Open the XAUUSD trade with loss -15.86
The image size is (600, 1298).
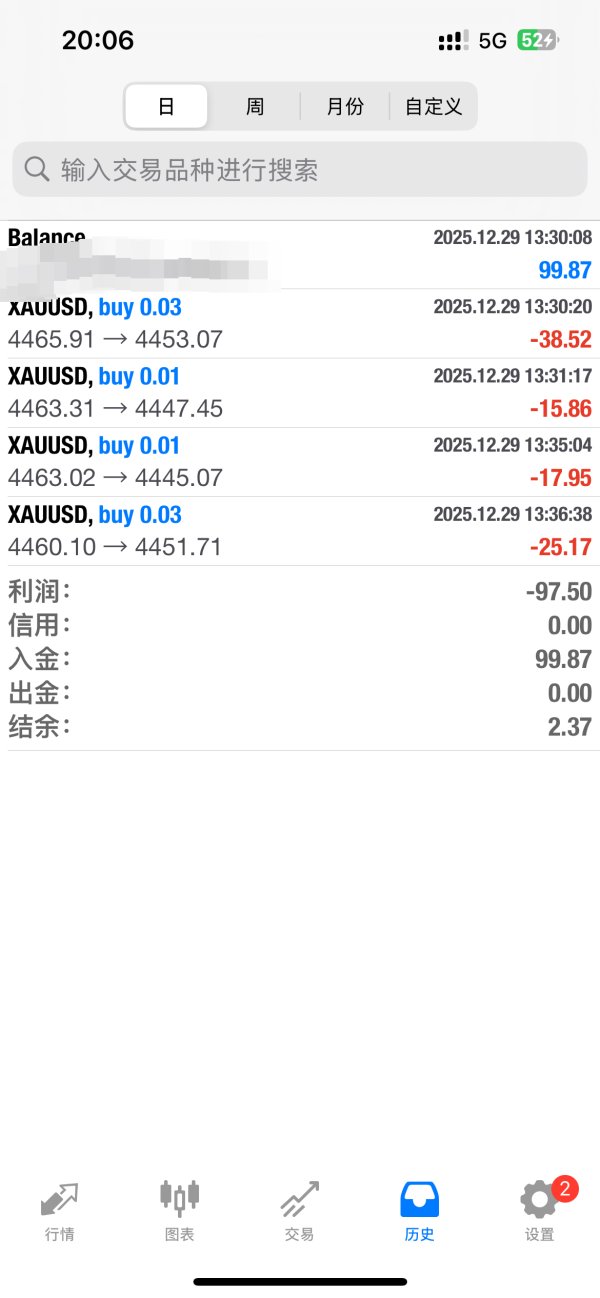(x=300, y=393)
